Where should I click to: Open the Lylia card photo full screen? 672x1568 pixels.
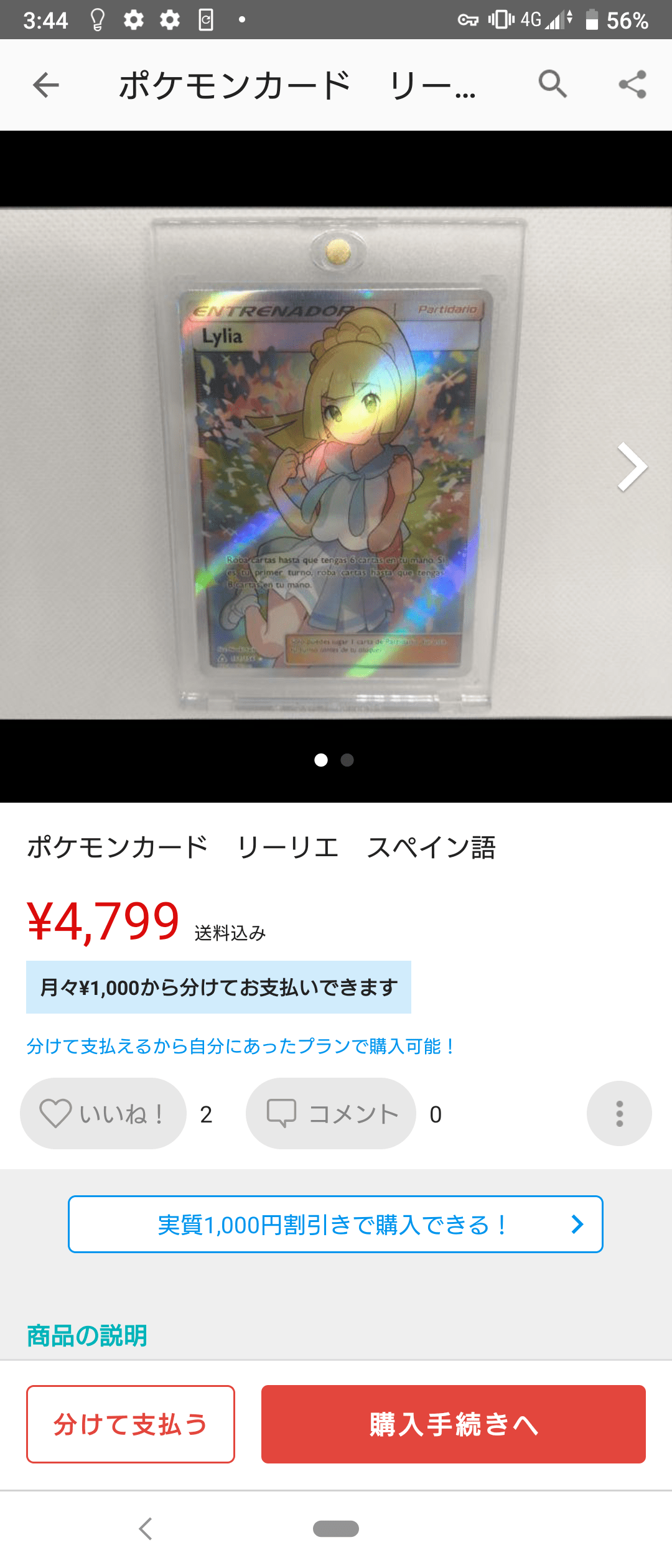[336, 473]
